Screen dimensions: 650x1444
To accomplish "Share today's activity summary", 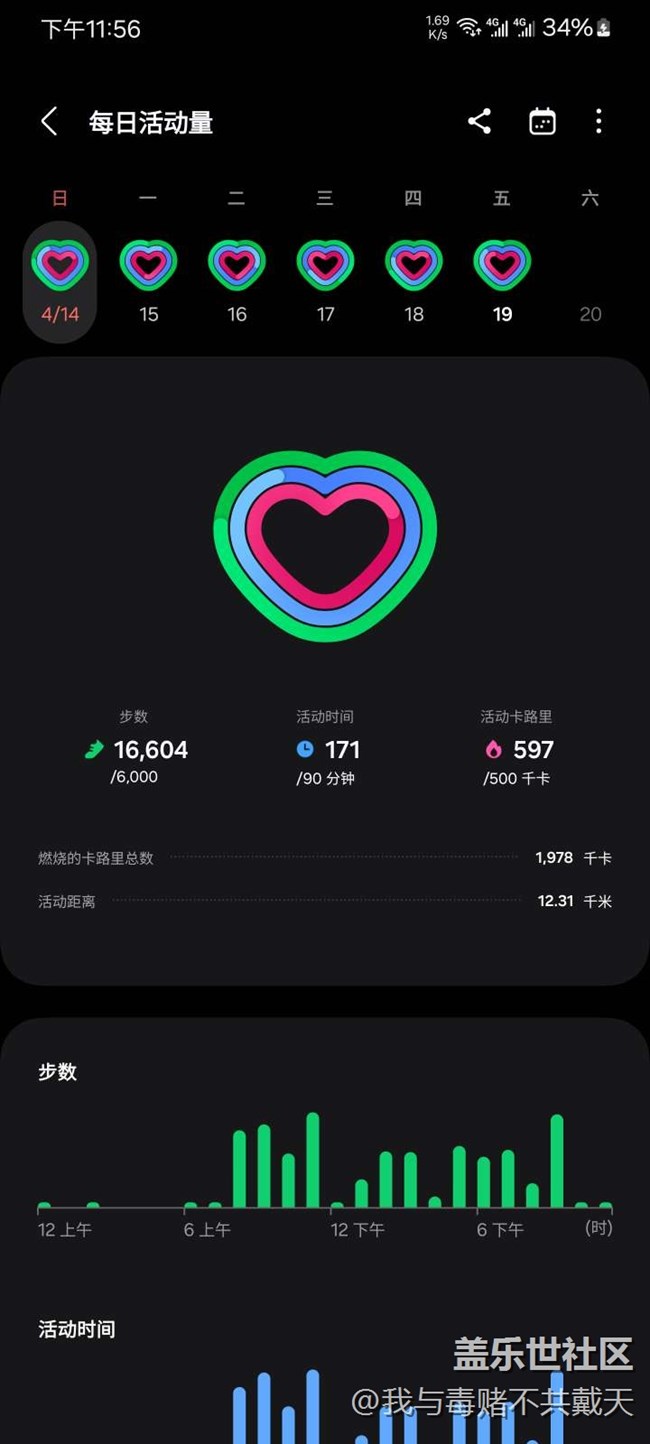I will (x=479, y=122).
